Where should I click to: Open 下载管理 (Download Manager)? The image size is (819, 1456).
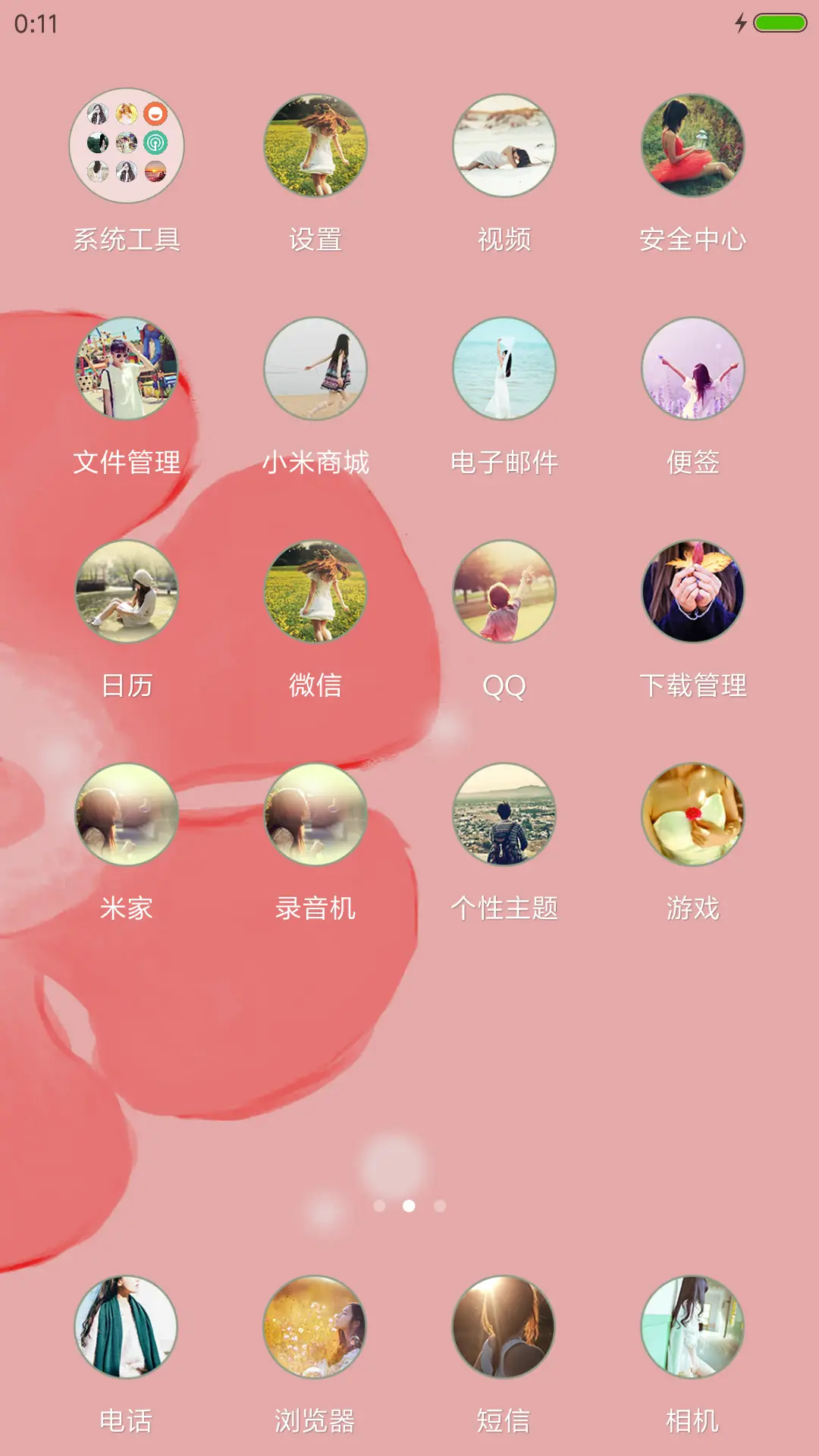click(692, 592)
